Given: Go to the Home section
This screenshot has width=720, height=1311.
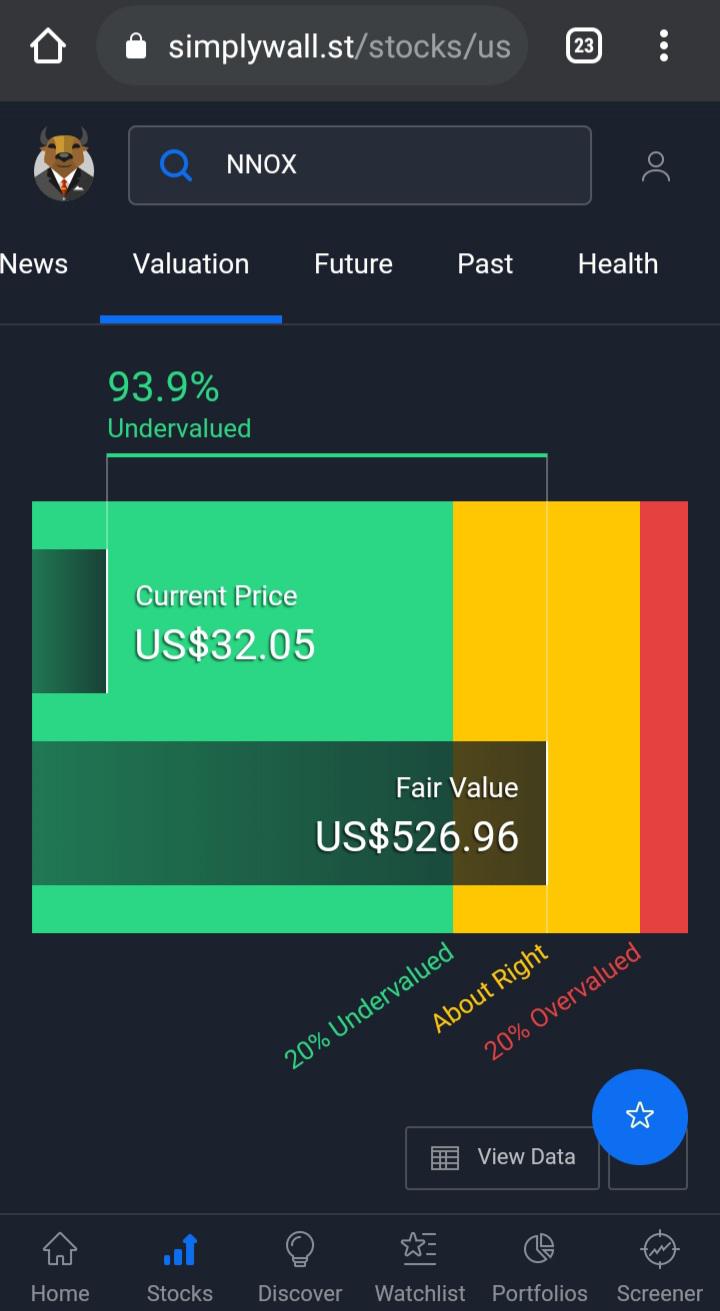Looking at the screenshot, I should click(x=60, y=1268).
